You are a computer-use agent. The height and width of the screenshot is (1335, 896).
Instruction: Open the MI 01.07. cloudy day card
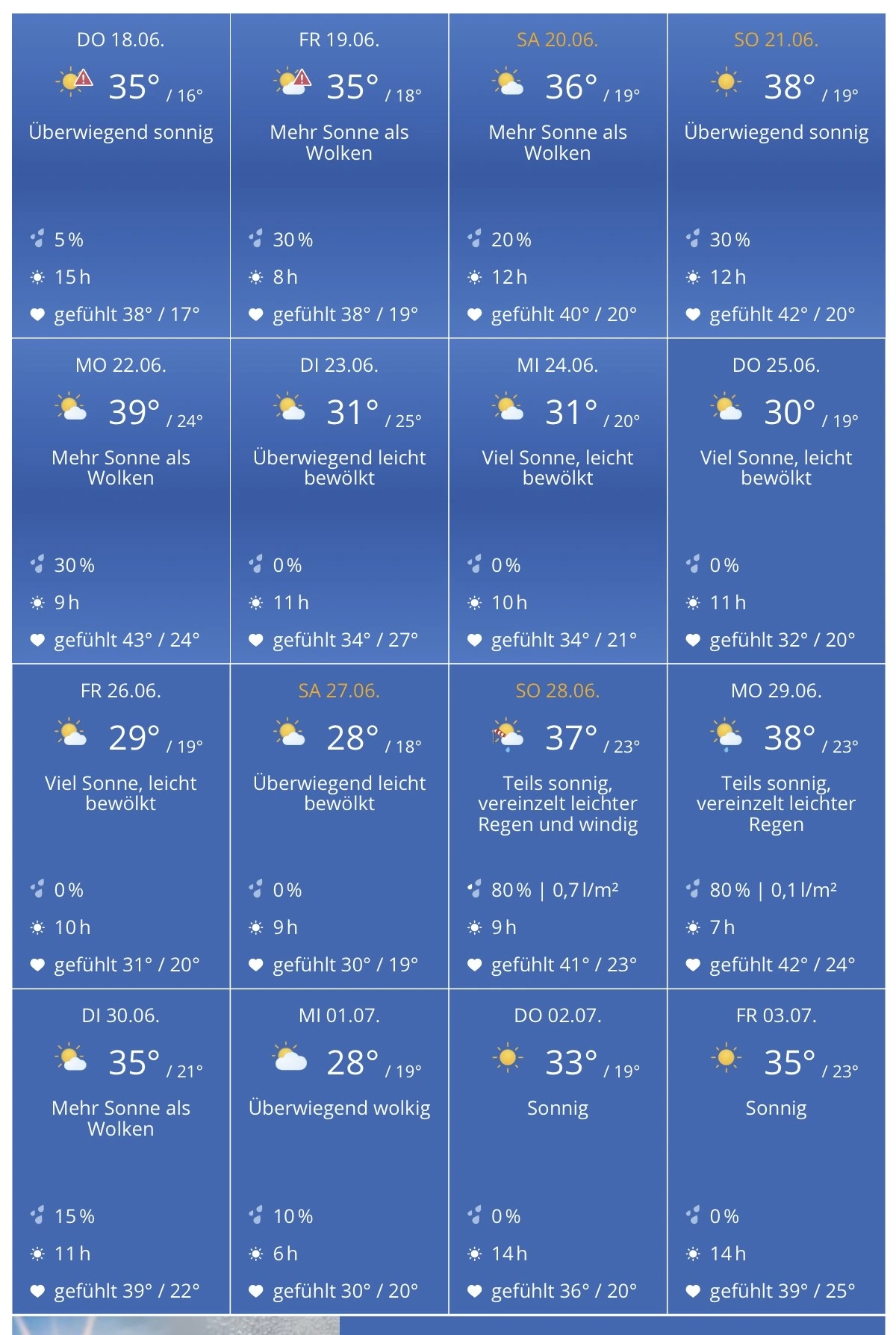(339, 1151)
